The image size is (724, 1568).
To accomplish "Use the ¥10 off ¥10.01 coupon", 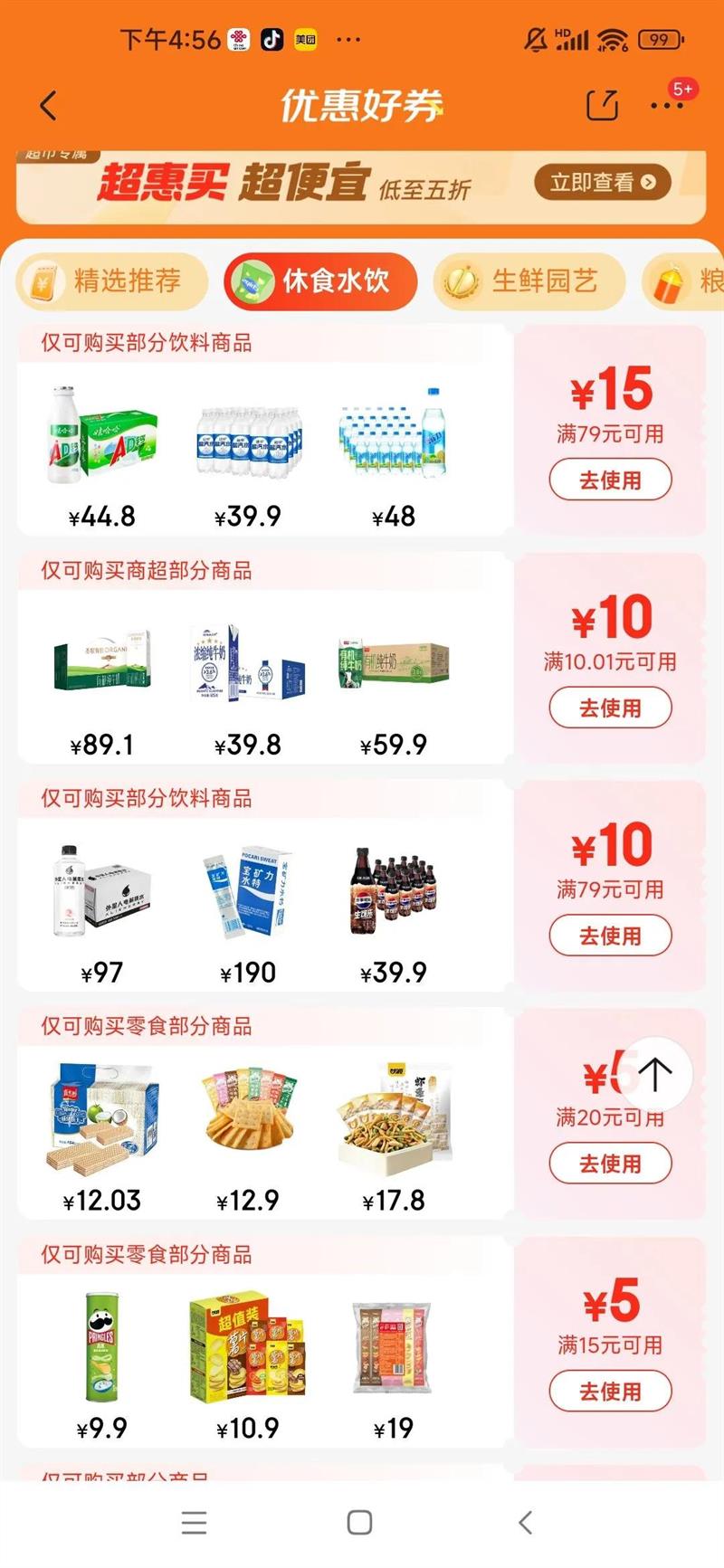I will [x=611, y=708].
